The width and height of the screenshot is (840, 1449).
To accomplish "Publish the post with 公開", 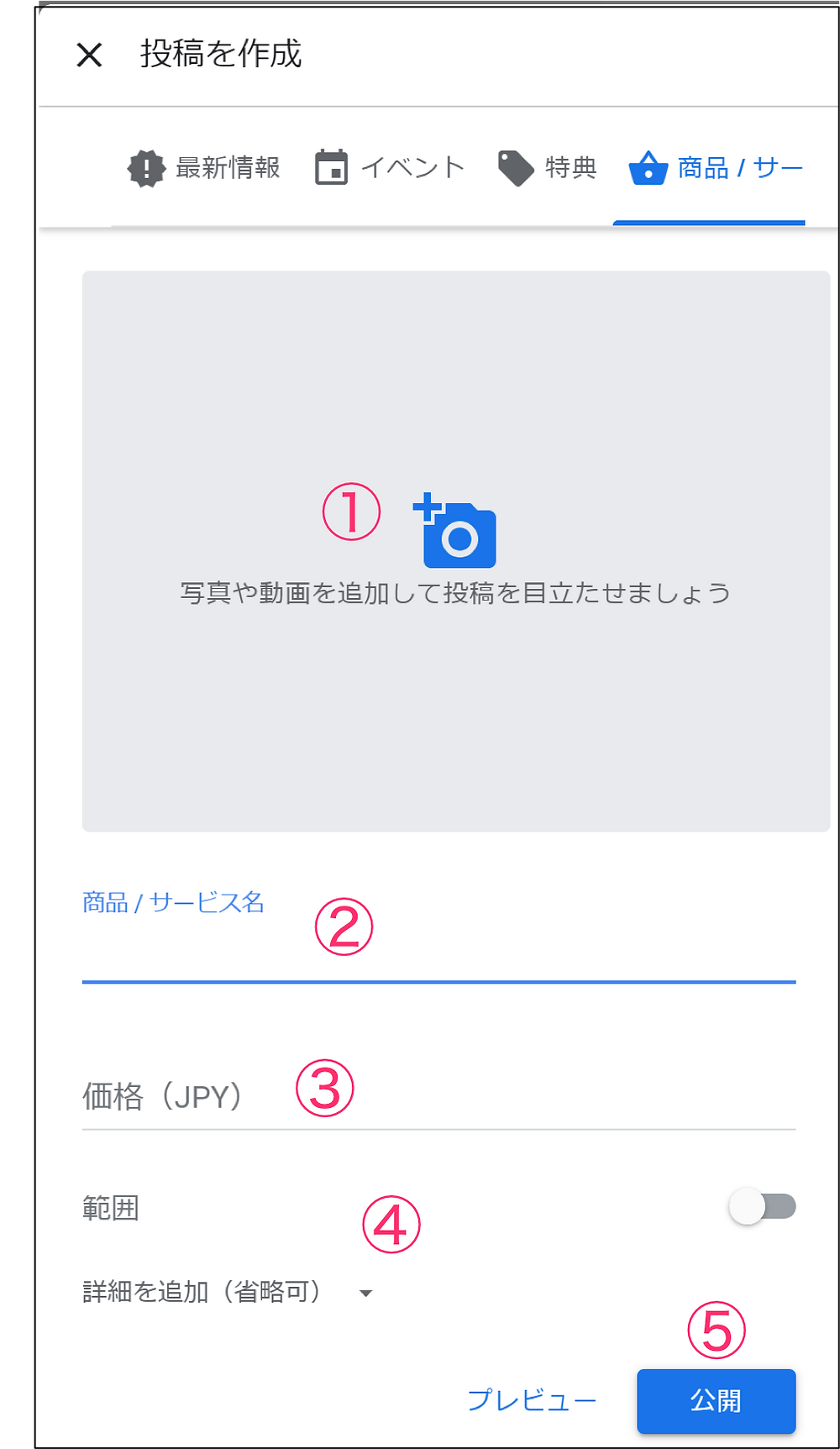I will 716,1400.
